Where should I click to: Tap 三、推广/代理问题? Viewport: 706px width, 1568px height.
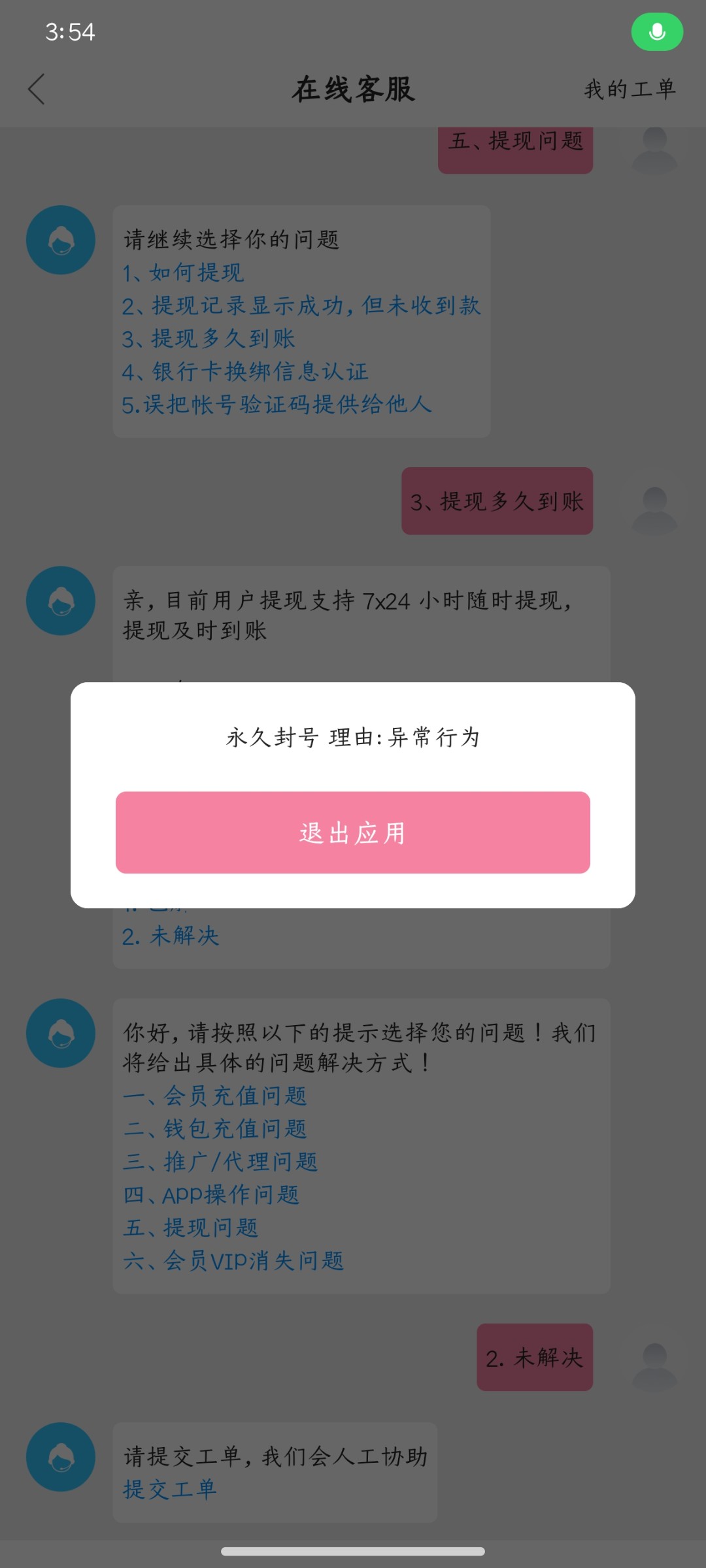220,1162
